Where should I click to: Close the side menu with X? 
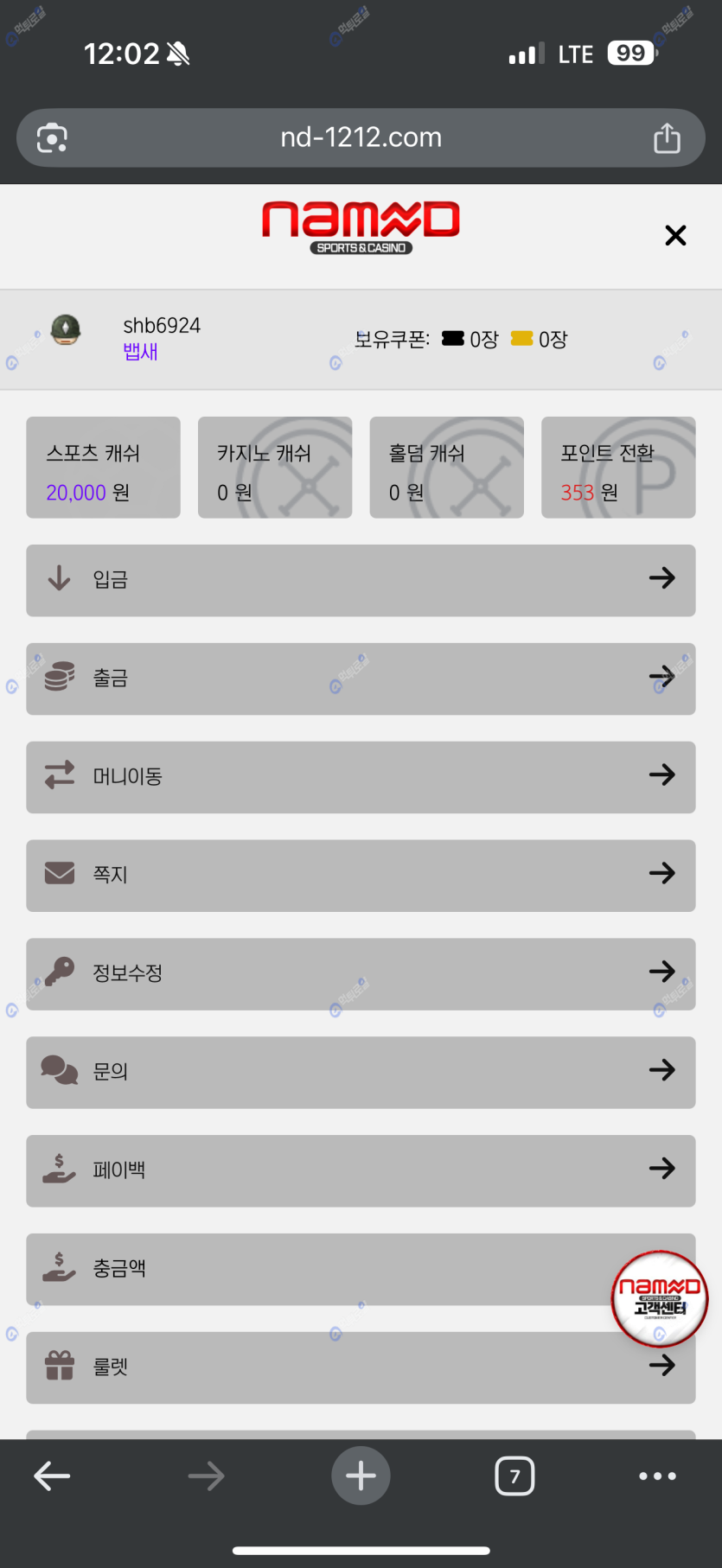point(675,235)
